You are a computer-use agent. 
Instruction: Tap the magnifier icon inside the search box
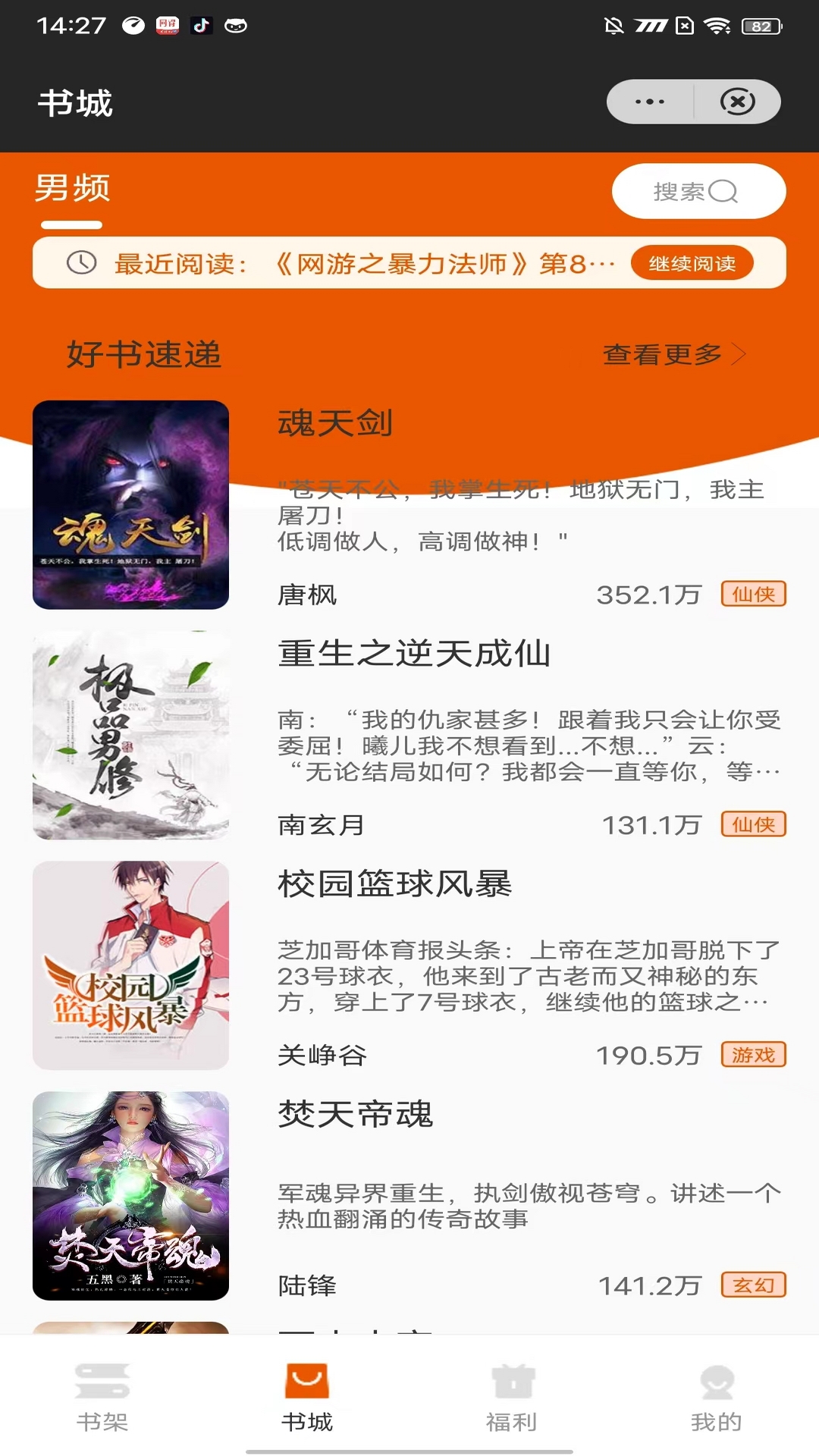pos(726,192)
